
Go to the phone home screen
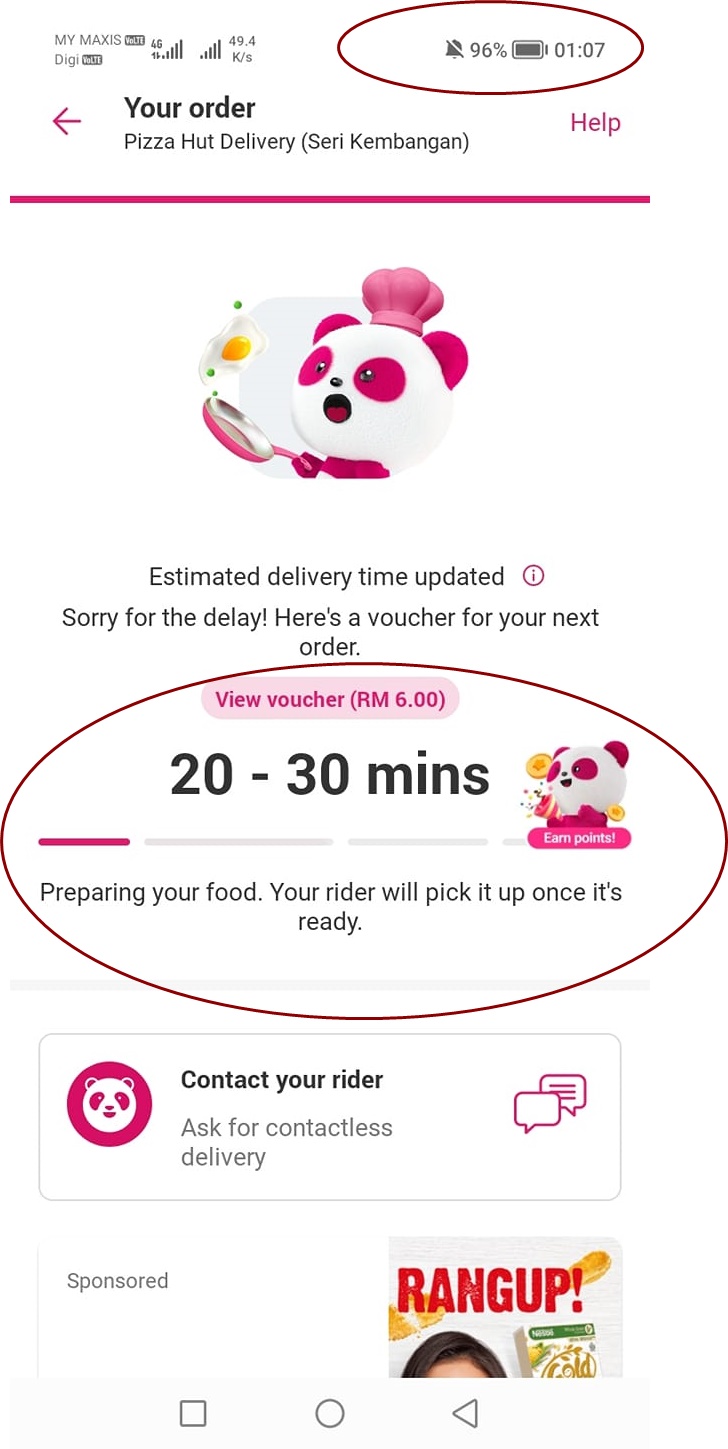pyautogui.click(x=330, y=1413)
